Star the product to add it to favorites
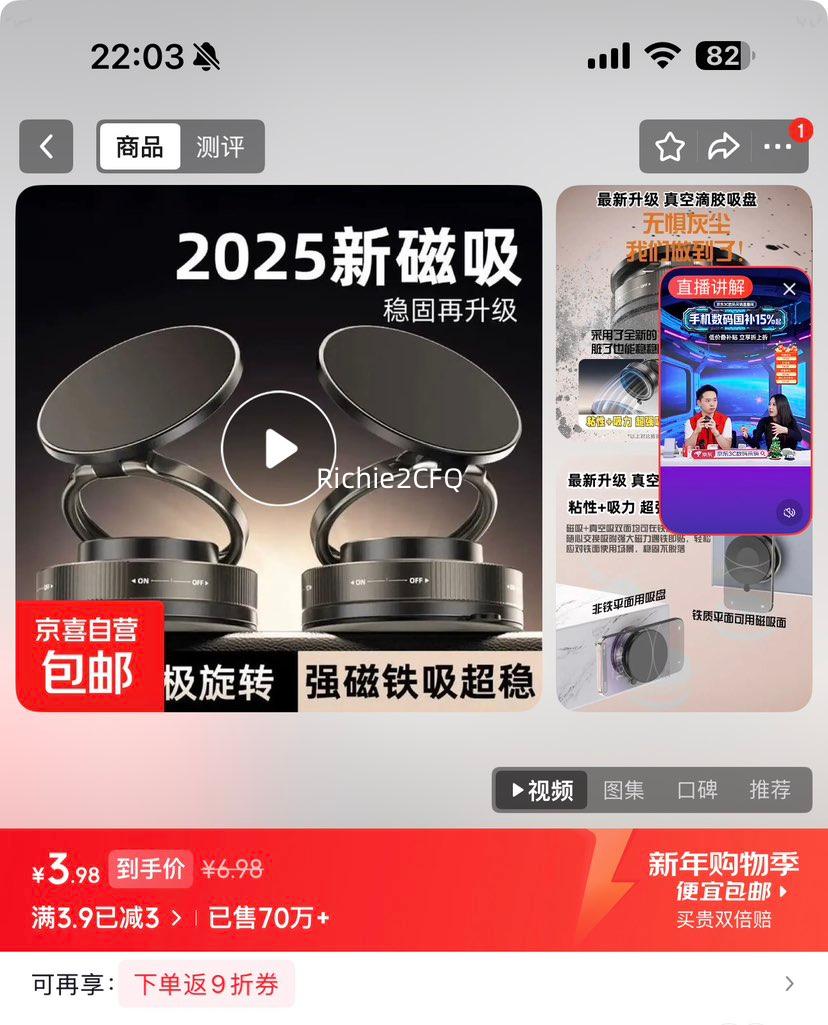This screenshot has width=828, height=1025. point(669,146)
